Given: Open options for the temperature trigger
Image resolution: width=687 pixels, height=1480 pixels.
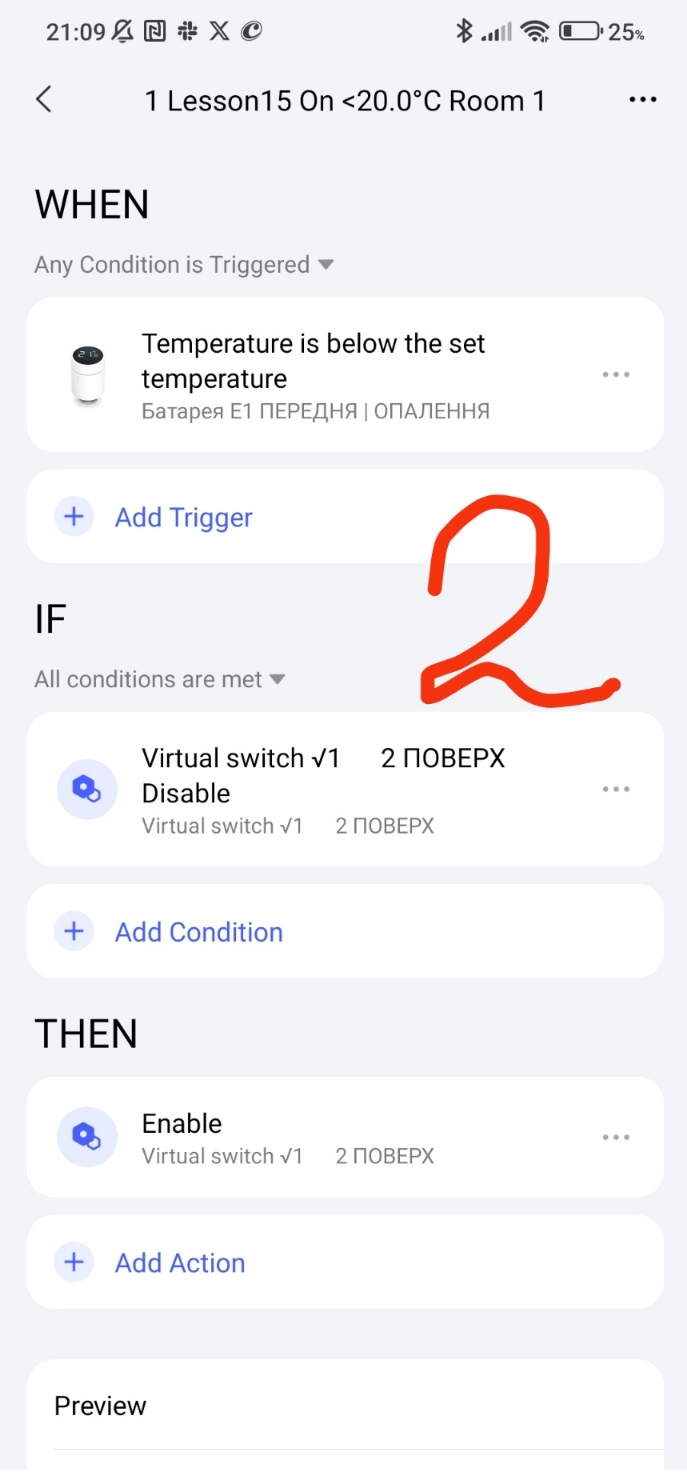Looking at the screenshot, I should (x=616, y=375).
